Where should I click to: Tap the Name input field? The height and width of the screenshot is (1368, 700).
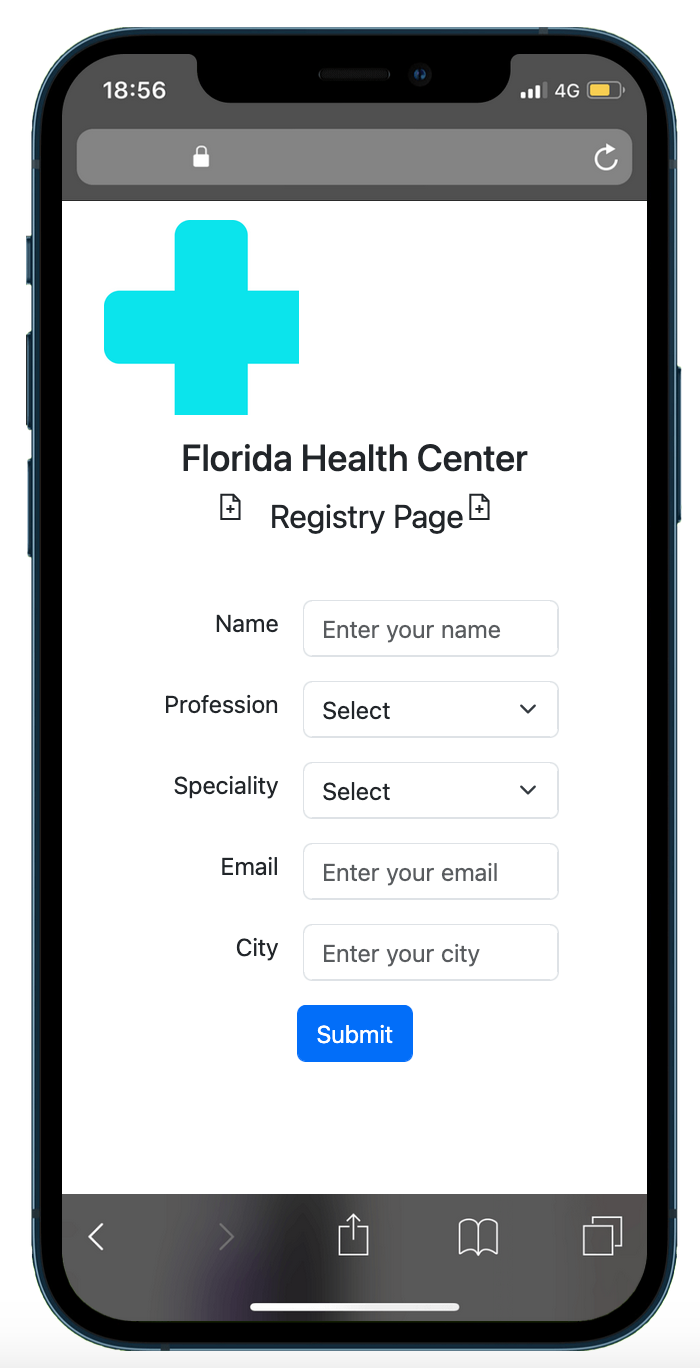coord(430,629)
